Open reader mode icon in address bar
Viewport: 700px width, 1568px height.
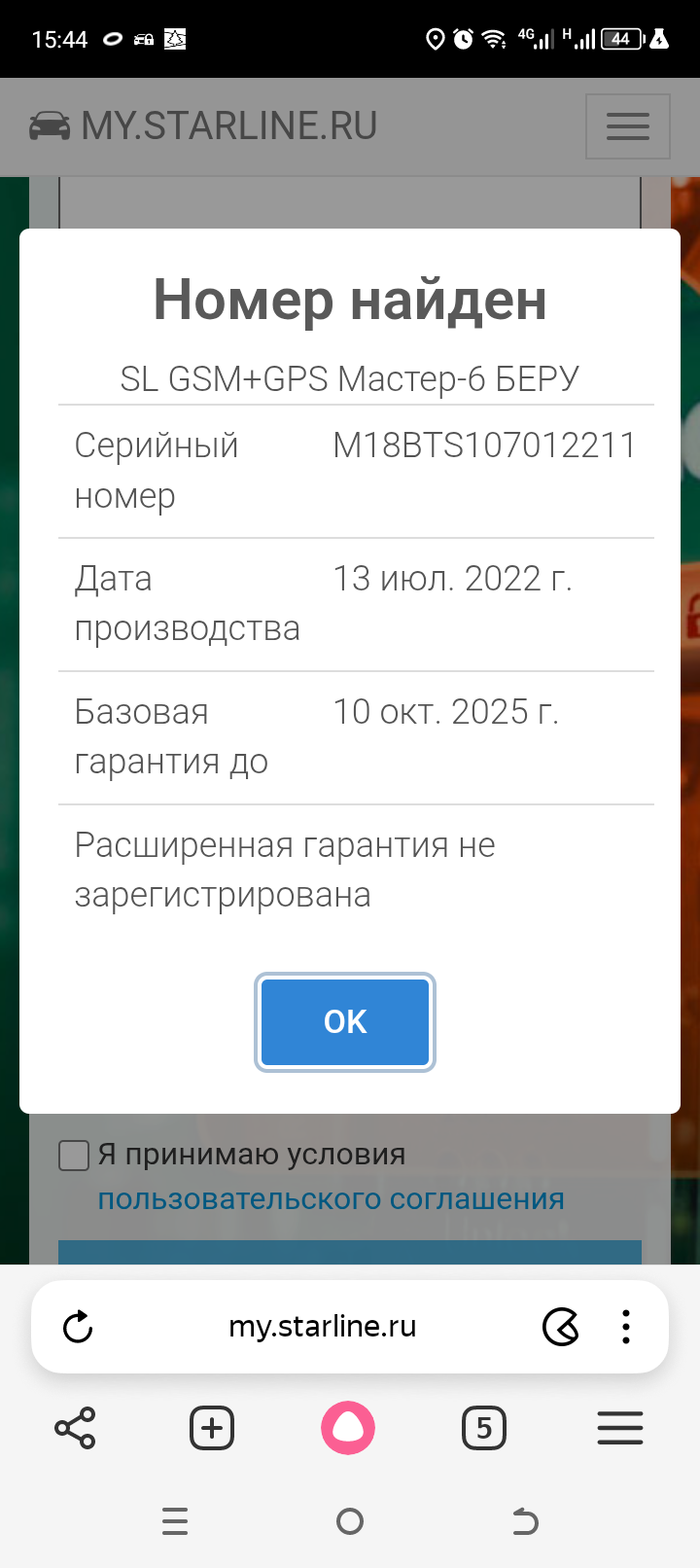[561, 1327]
